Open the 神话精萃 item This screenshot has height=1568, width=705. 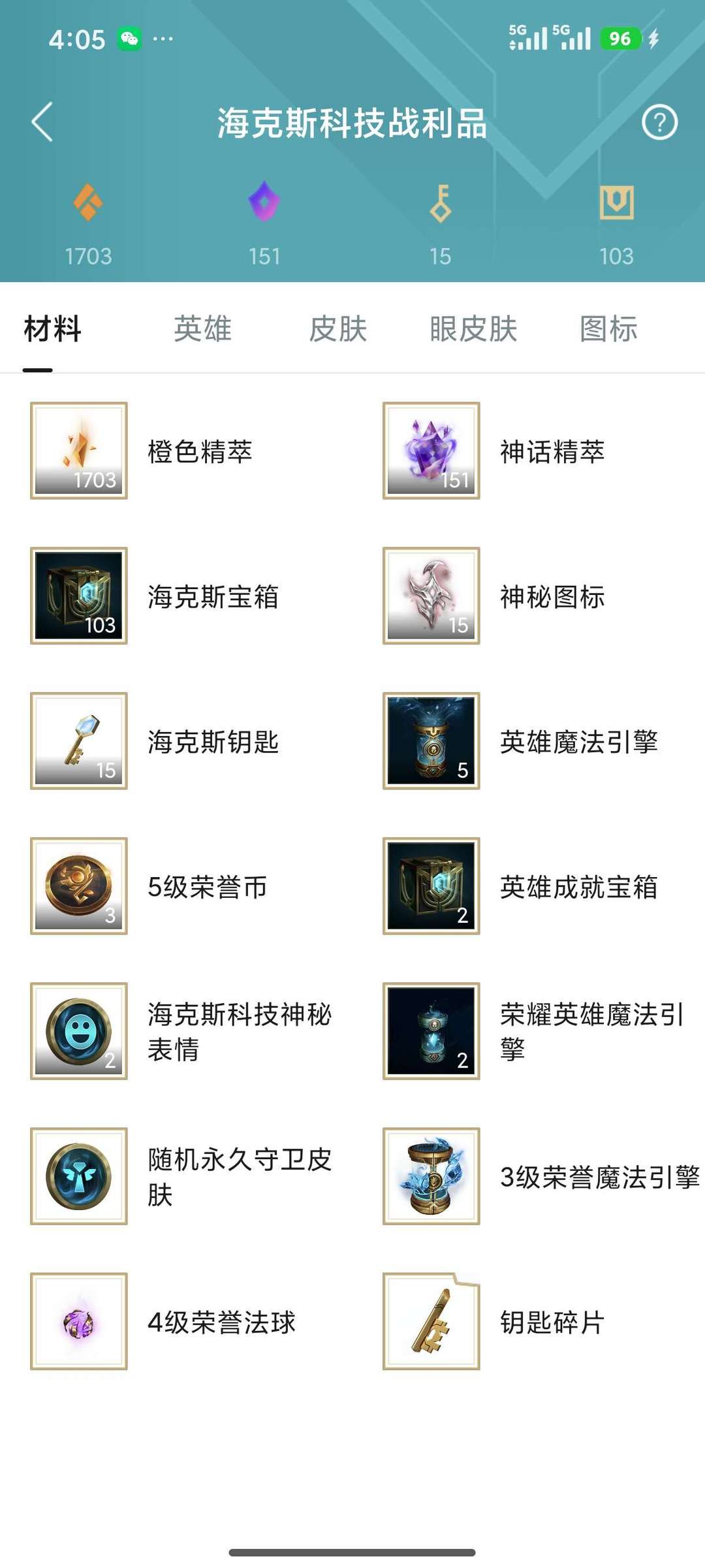point(529,451)
